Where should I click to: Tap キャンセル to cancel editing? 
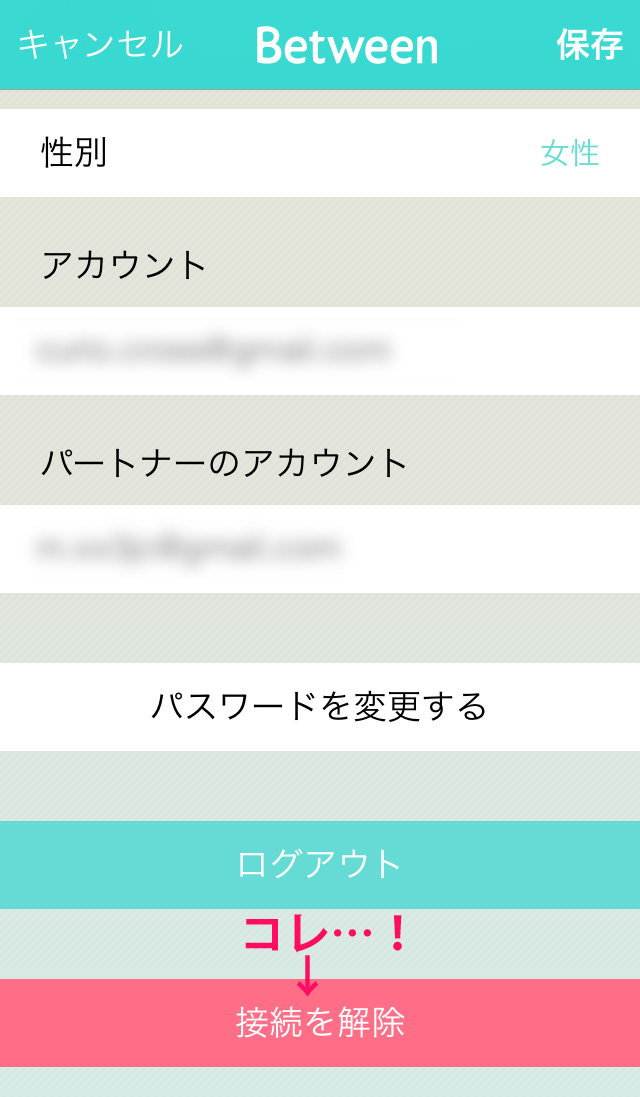point(100,45)
